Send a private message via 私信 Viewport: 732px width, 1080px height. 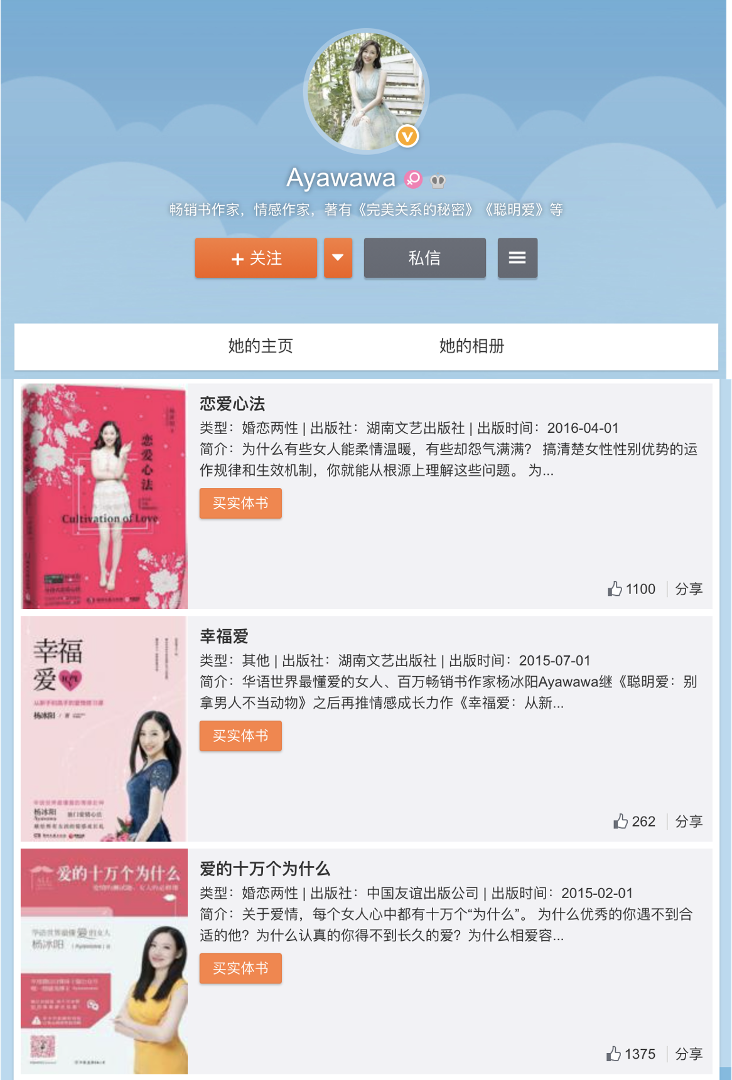point(425,258)
